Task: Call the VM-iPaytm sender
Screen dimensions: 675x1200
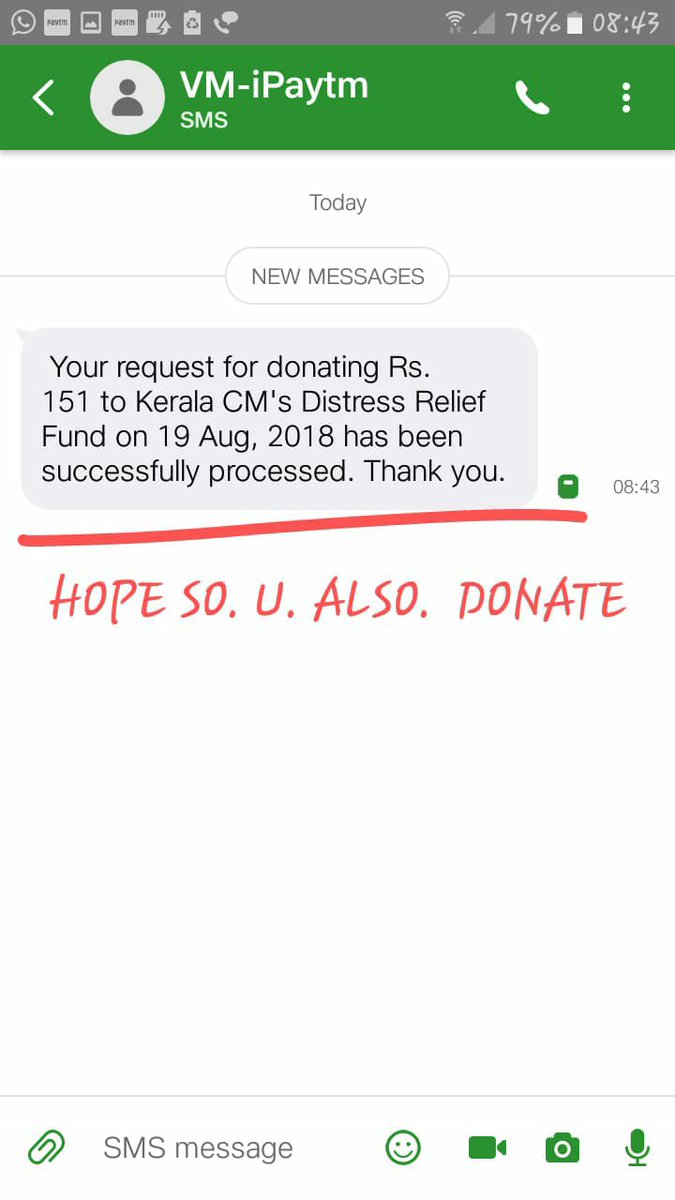Action: point(532,98)
